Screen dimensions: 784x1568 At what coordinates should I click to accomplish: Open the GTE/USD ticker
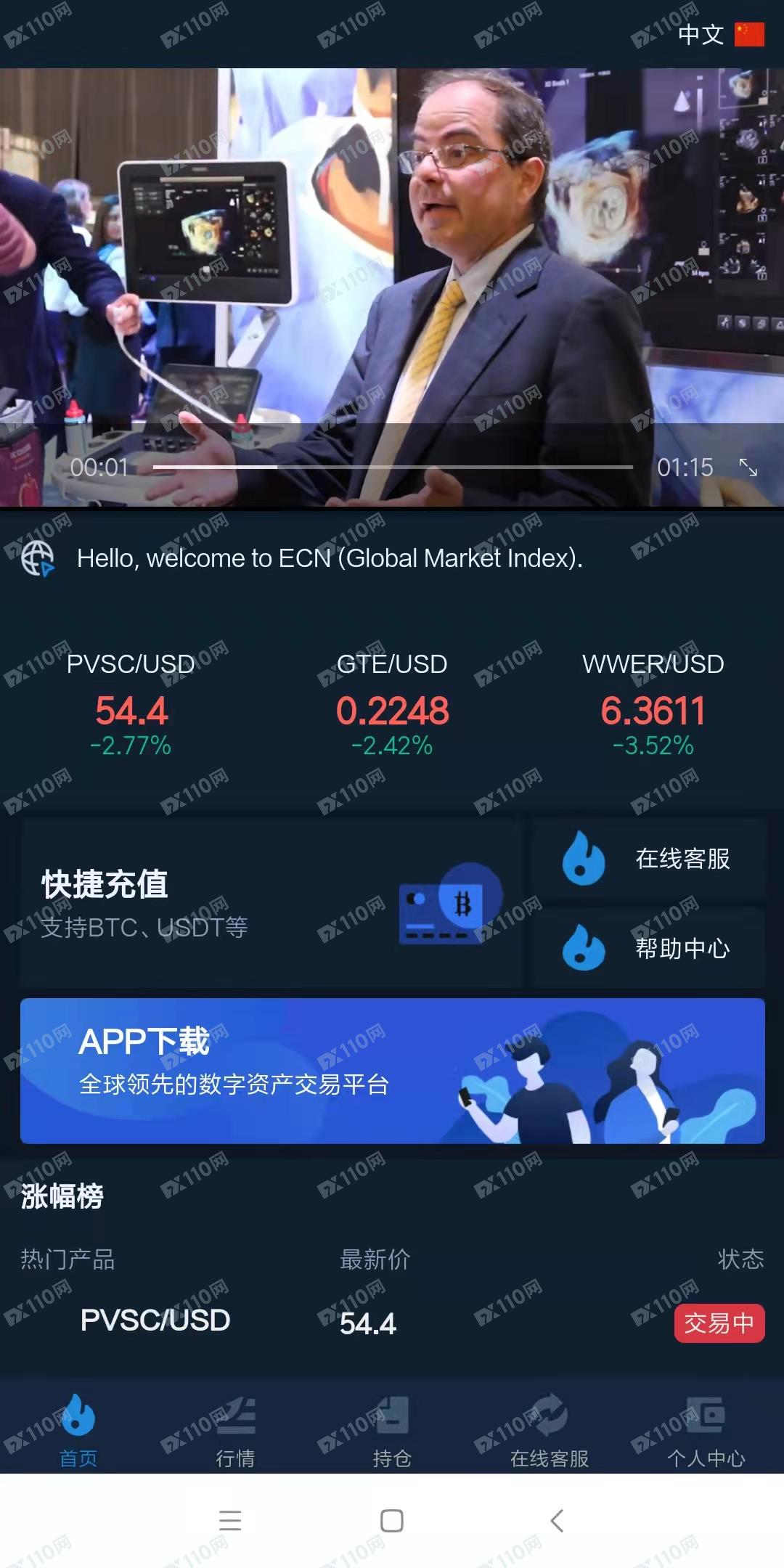[x=392, y=704]
